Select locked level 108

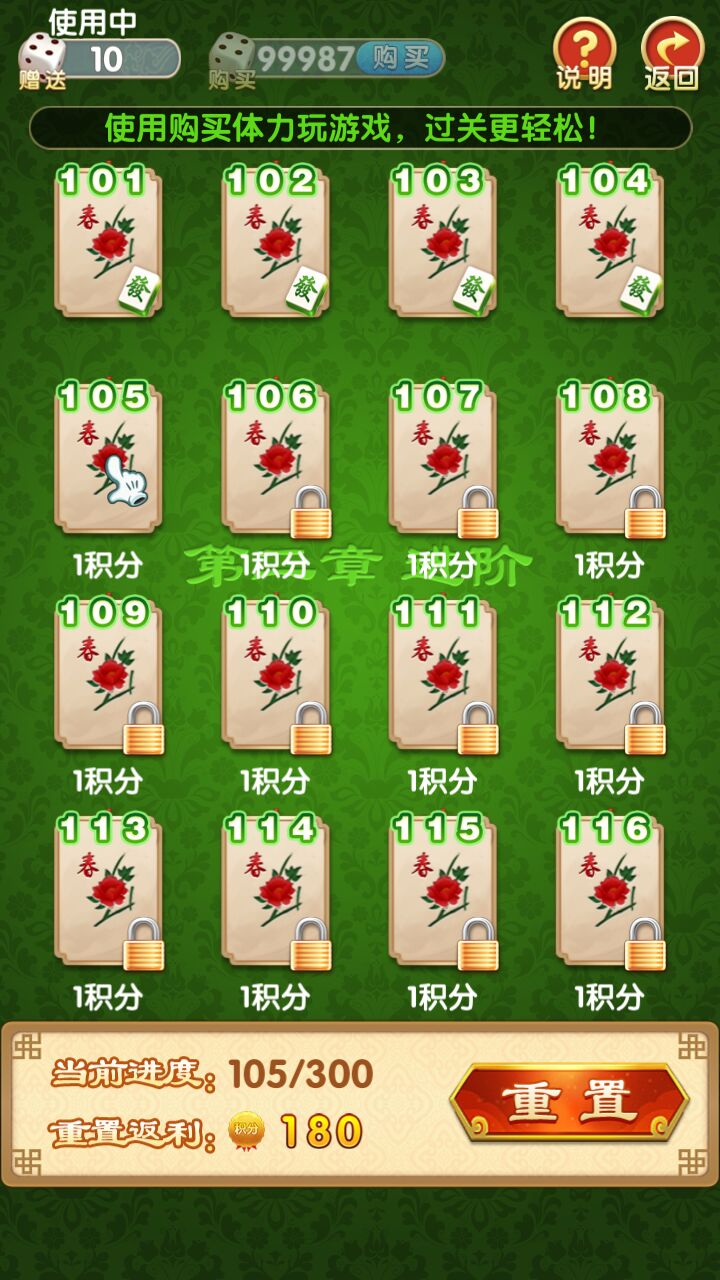[609, 458]
